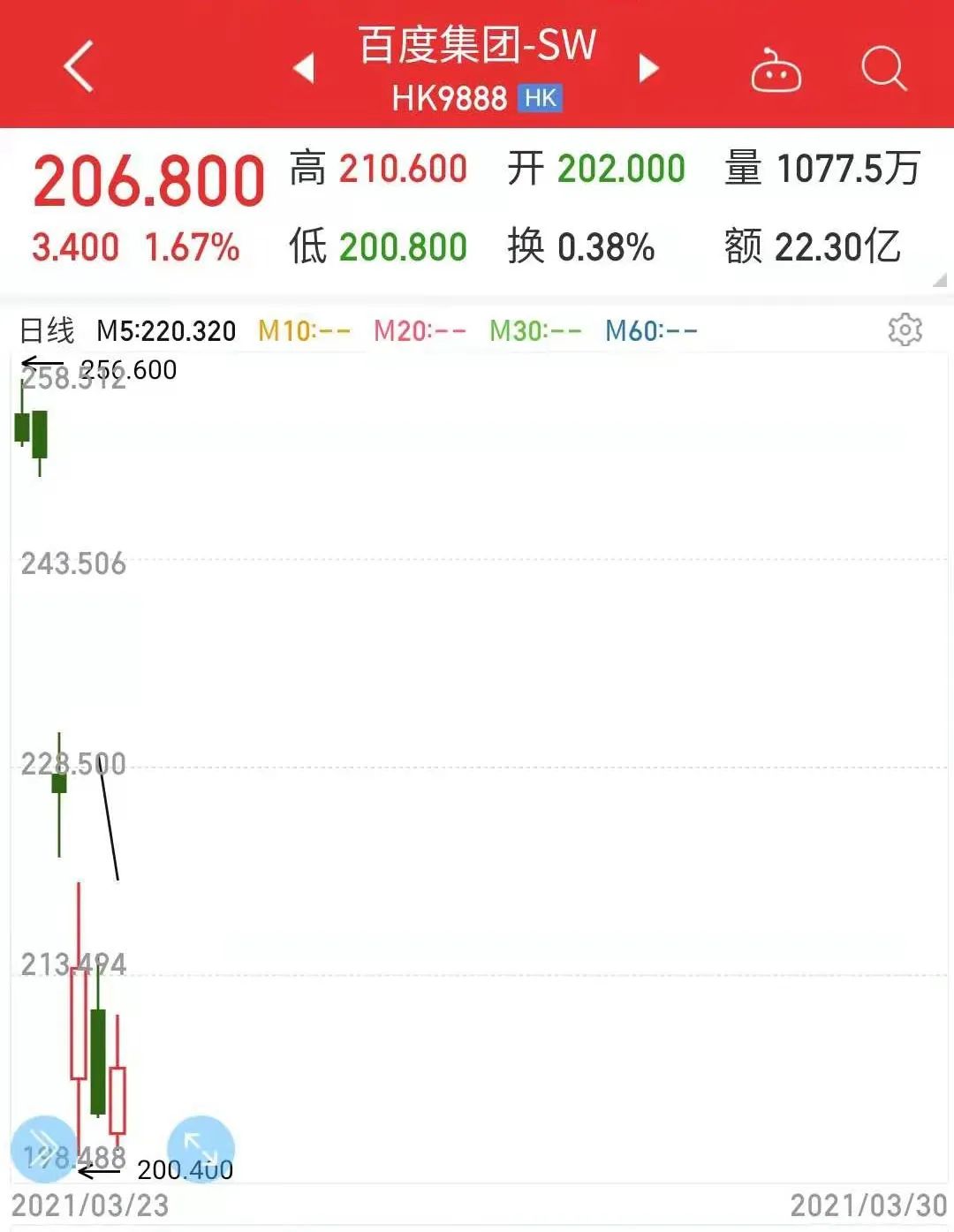Viewport: 954px width, 1232px height.
Task: Open the HK market label selector
Action: click(540, 98)
